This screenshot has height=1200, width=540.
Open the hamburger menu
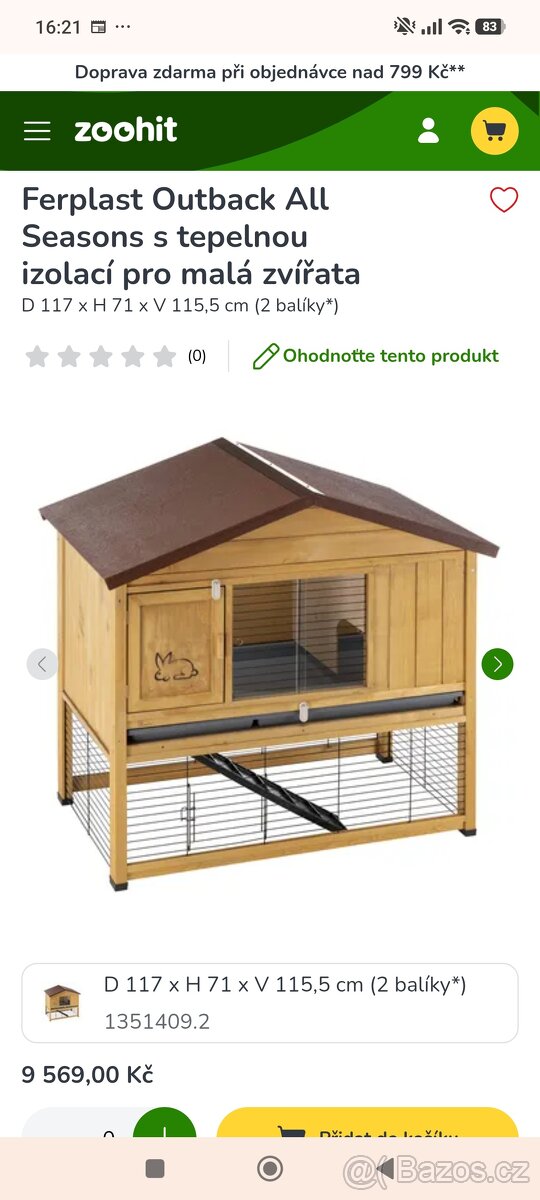tap(37, 131)
